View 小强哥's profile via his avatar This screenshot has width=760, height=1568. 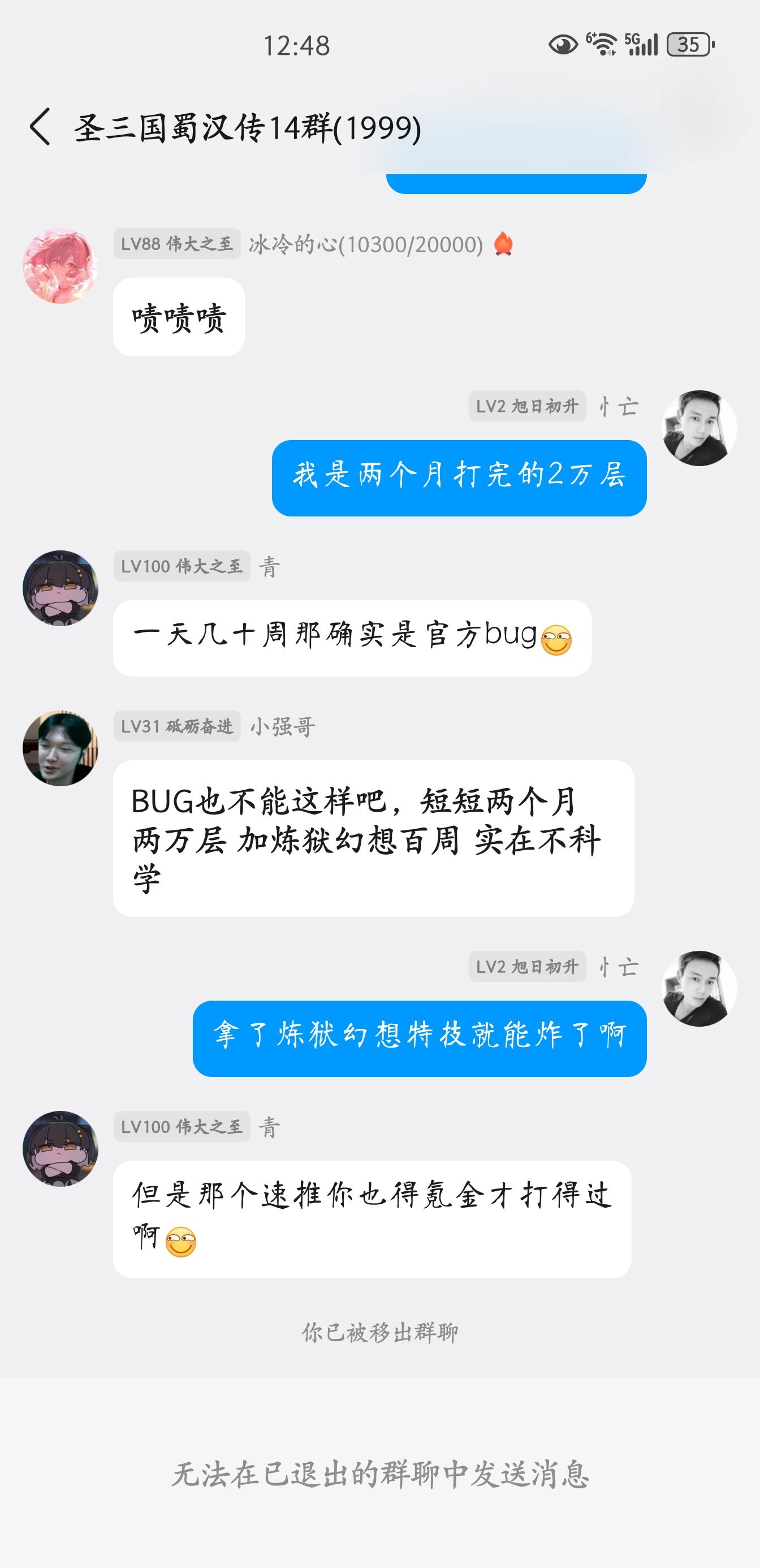61,748
